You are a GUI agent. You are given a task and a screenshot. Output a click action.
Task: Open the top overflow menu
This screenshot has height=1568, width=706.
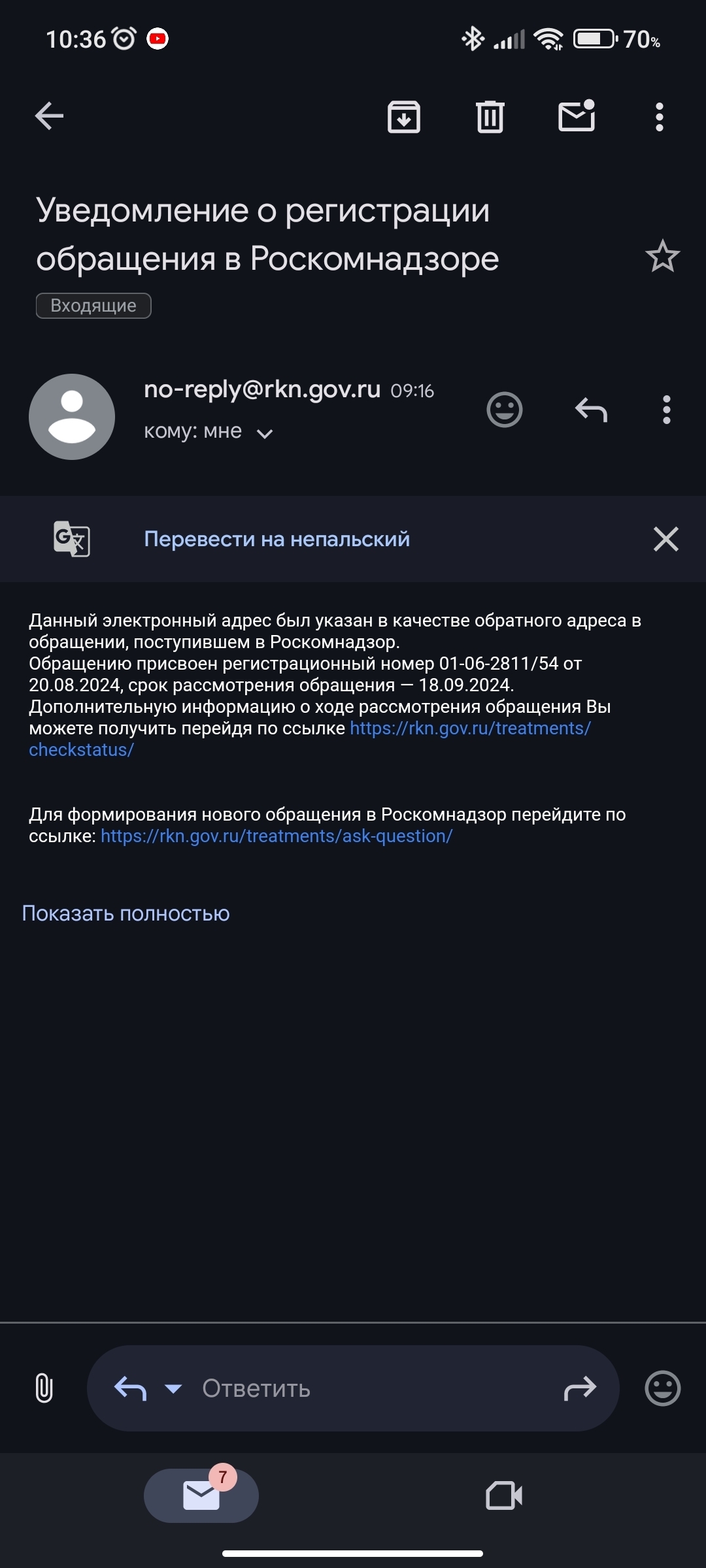pos(660,117)
